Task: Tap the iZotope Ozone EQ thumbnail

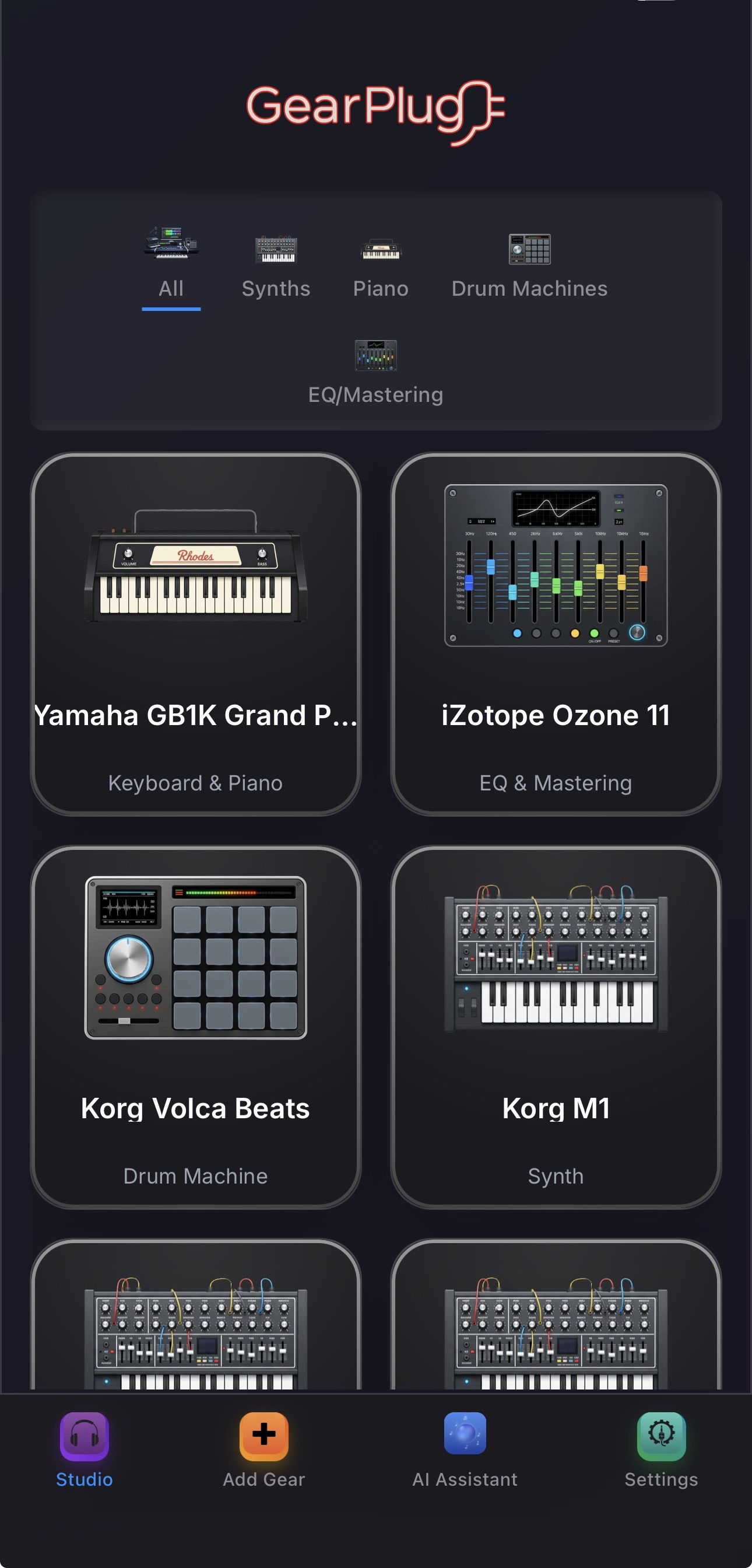Action: [556, 568]
